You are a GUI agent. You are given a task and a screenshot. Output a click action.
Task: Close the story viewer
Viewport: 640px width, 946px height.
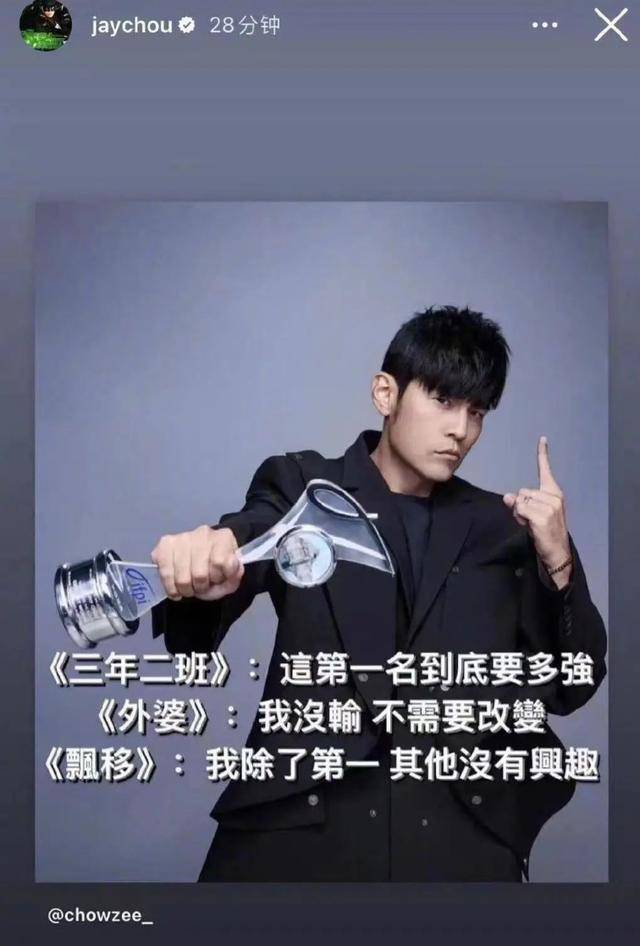[610, 24]
